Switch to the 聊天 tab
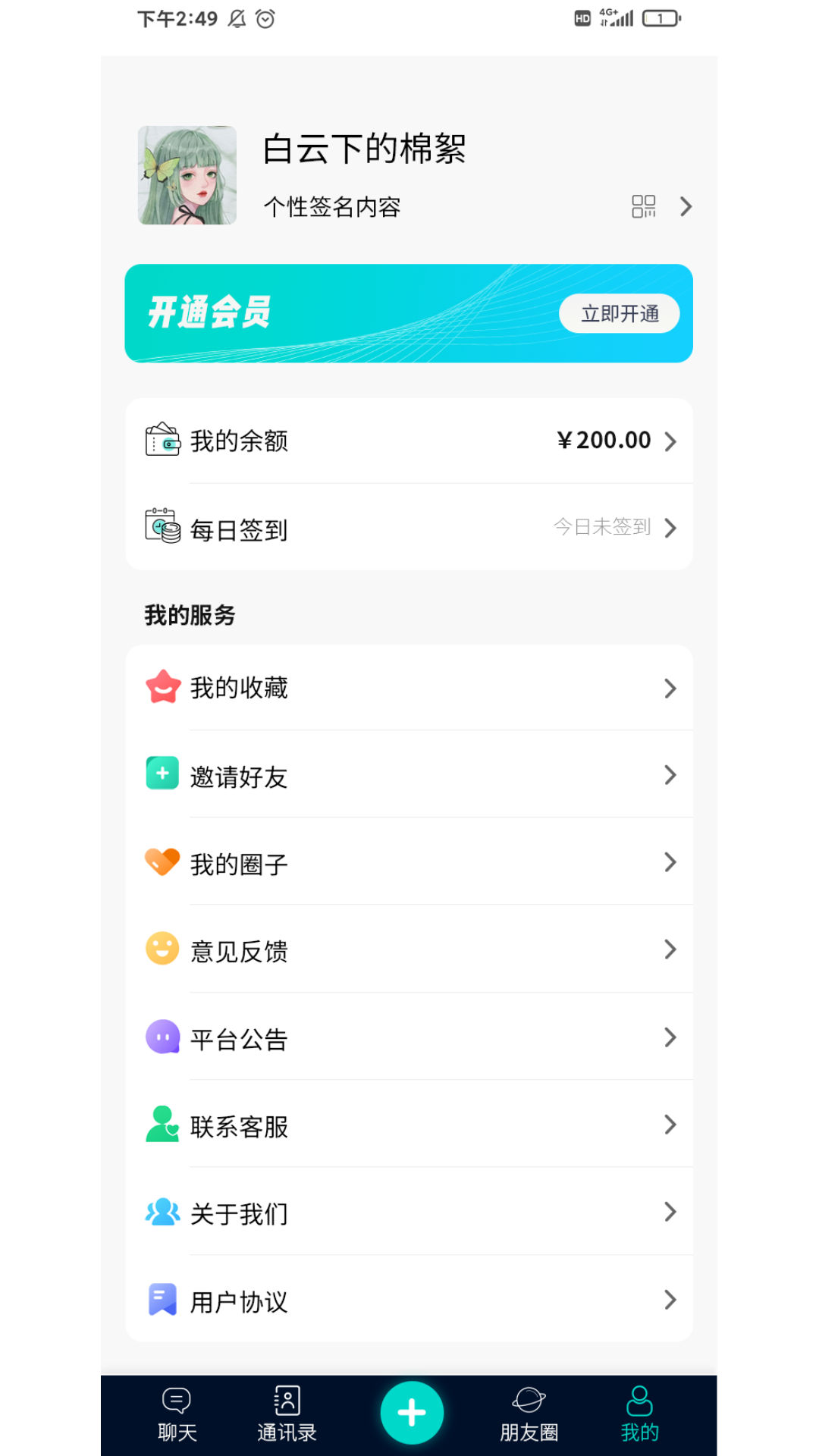Image resolution: width=819 pixels, height=1456 pixels. tap(176, 1414)
